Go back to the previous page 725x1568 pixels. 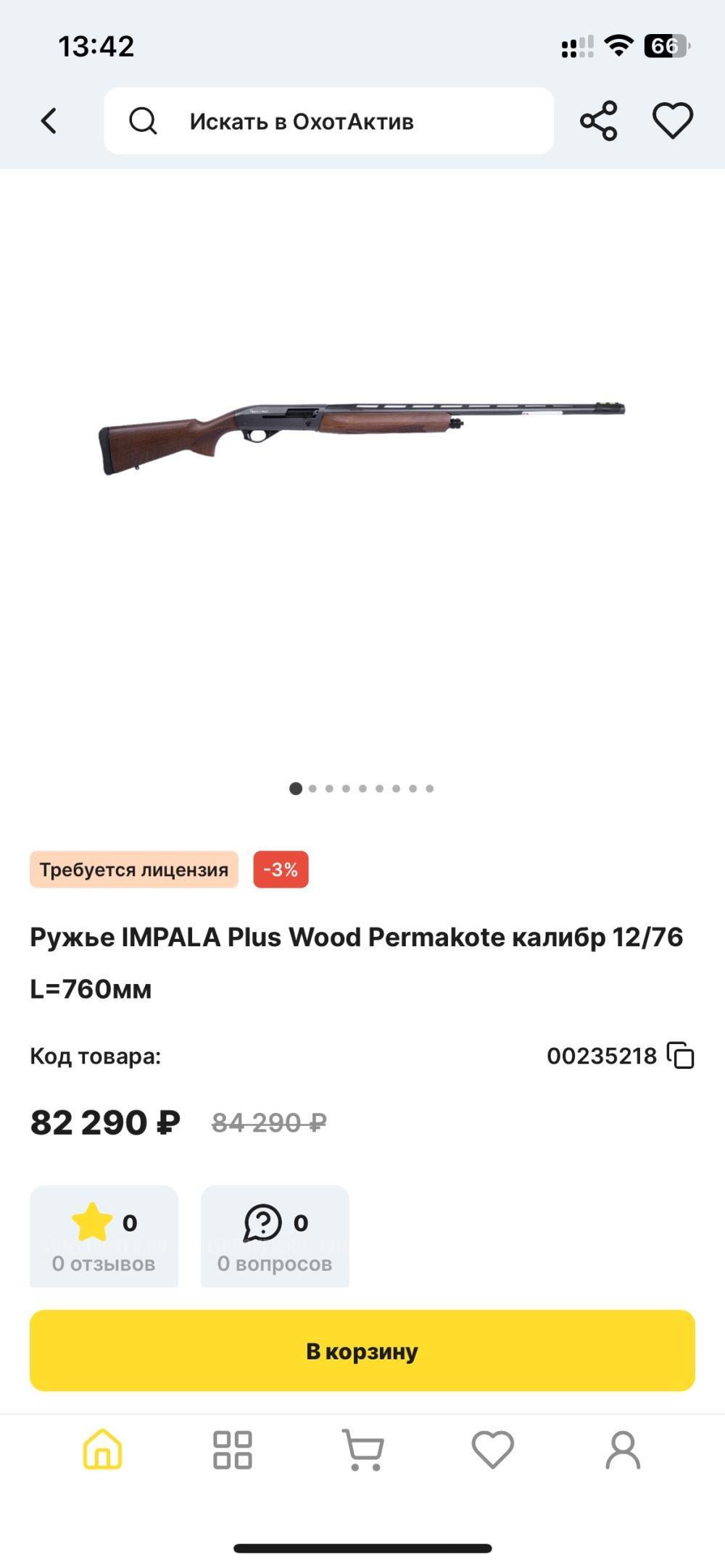(49, 121)
